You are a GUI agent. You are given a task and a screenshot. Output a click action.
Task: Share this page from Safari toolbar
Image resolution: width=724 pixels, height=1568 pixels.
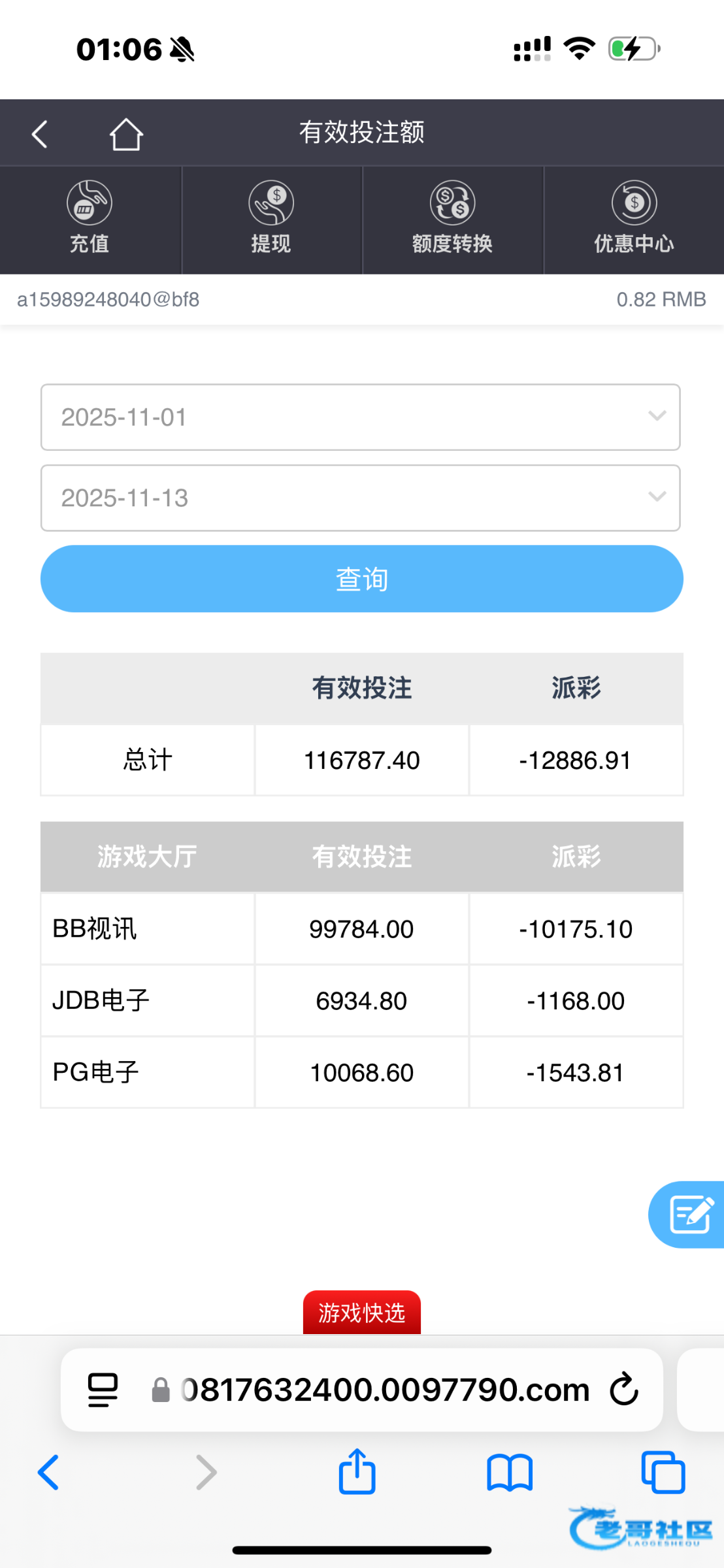pyautogui.click(x=357, y=1472)
